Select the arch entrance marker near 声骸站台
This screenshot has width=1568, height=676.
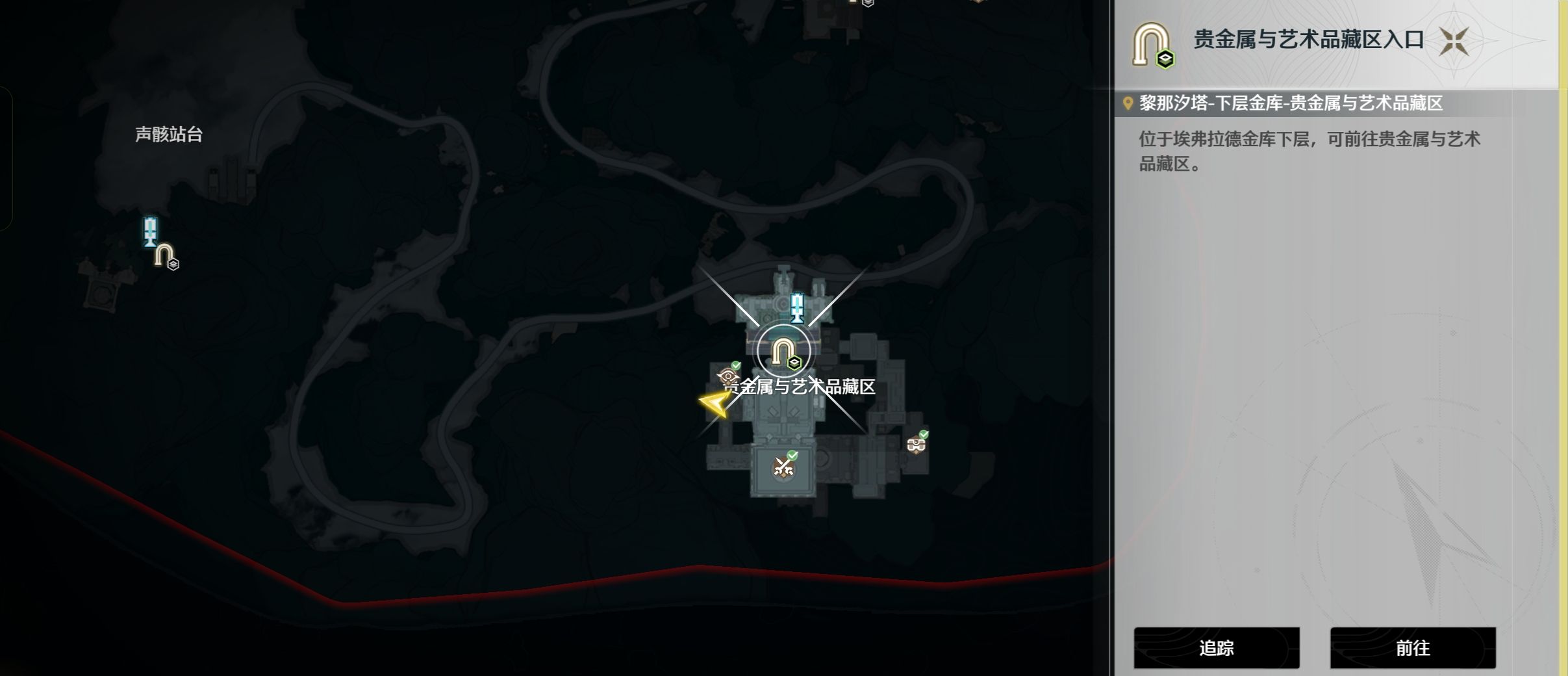(165, 255)
